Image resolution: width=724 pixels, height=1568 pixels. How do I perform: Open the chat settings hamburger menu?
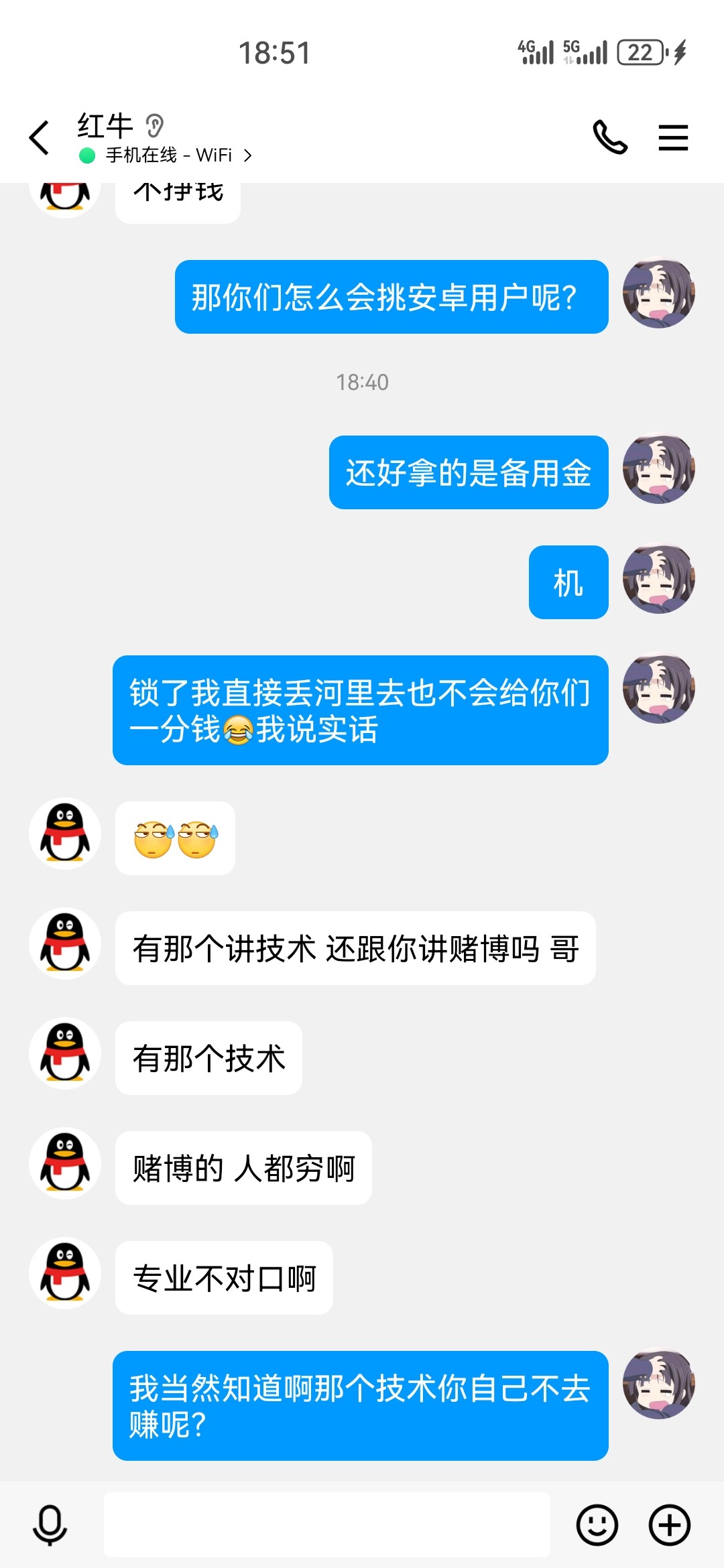(x=674, y=137)
